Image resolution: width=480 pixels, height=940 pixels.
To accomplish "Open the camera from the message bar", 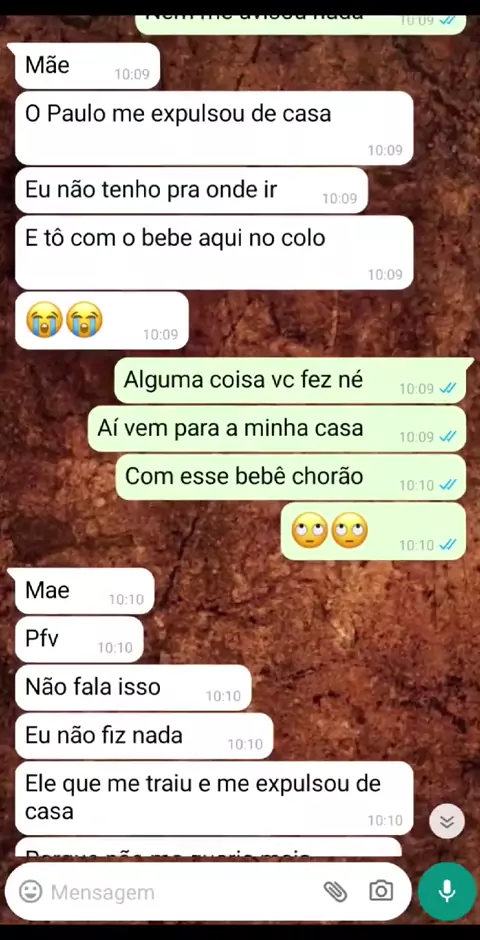I will 381,891.
